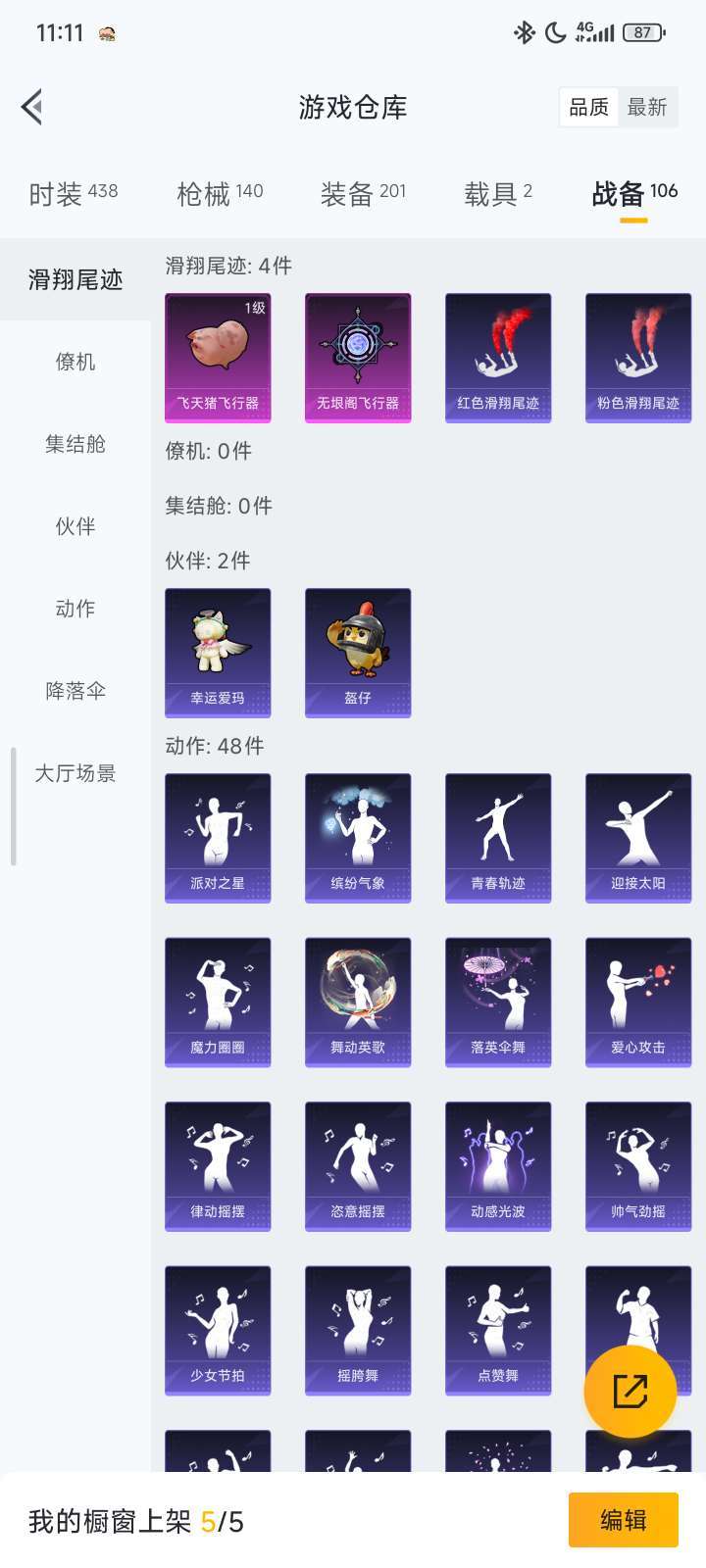Jump to 僚机 in the sidebar
The image size is (706, 1568).
pos(76,362)
